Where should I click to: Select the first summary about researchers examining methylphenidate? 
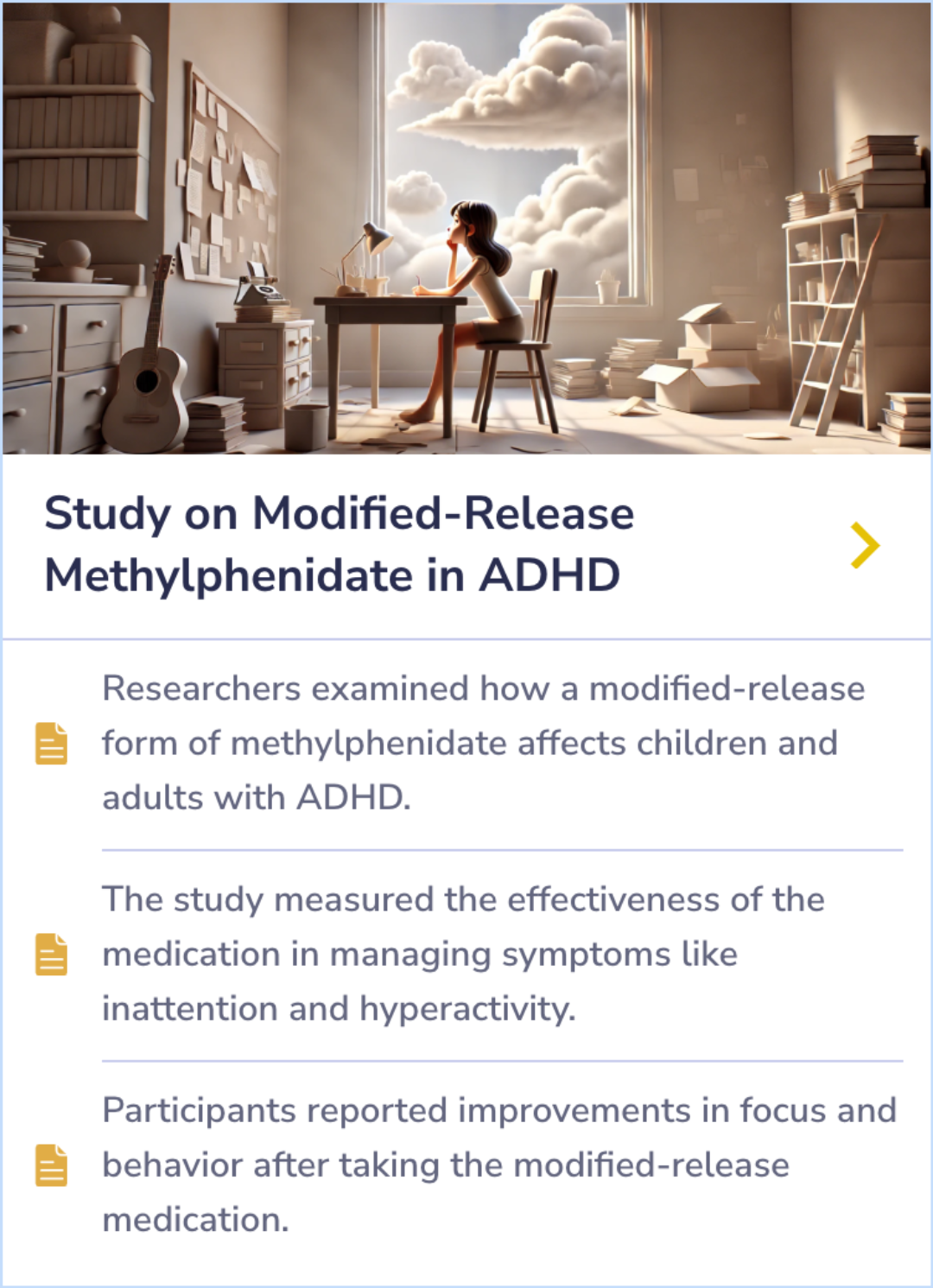(x=484, y=741)
